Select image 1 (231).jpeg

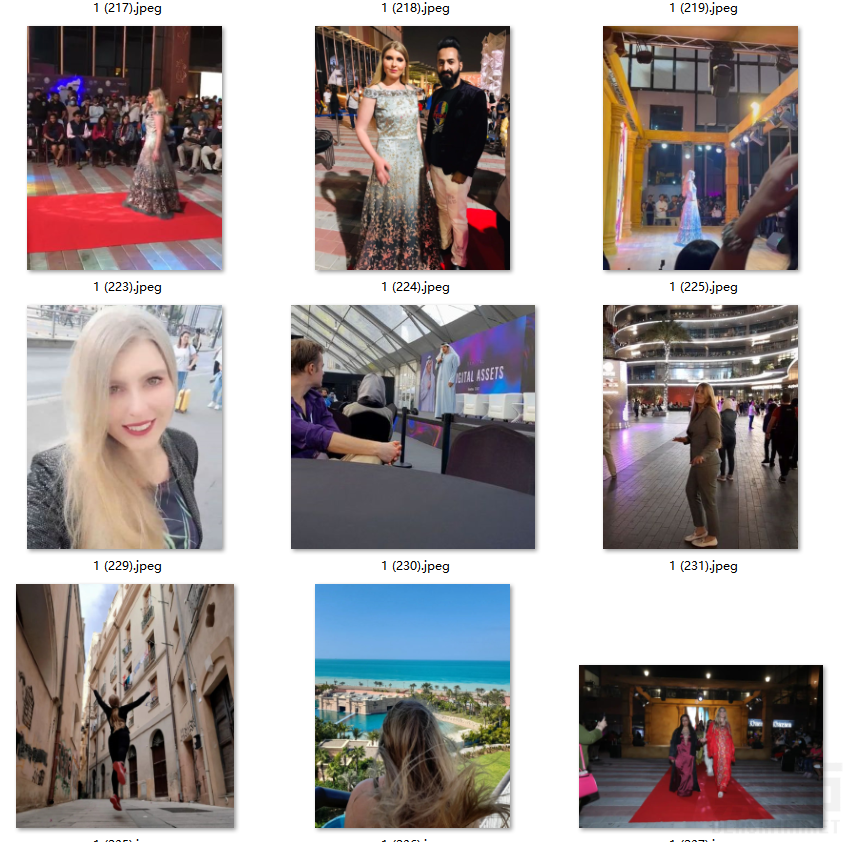pyautogui.click(x=700, y=427)
